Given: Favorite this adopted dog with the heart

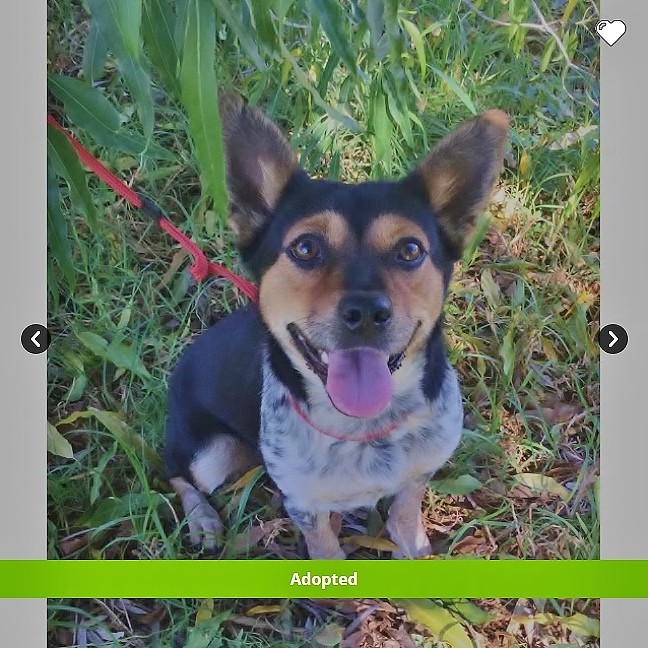Looking at the screenshot, I should [x=611, y=33].
